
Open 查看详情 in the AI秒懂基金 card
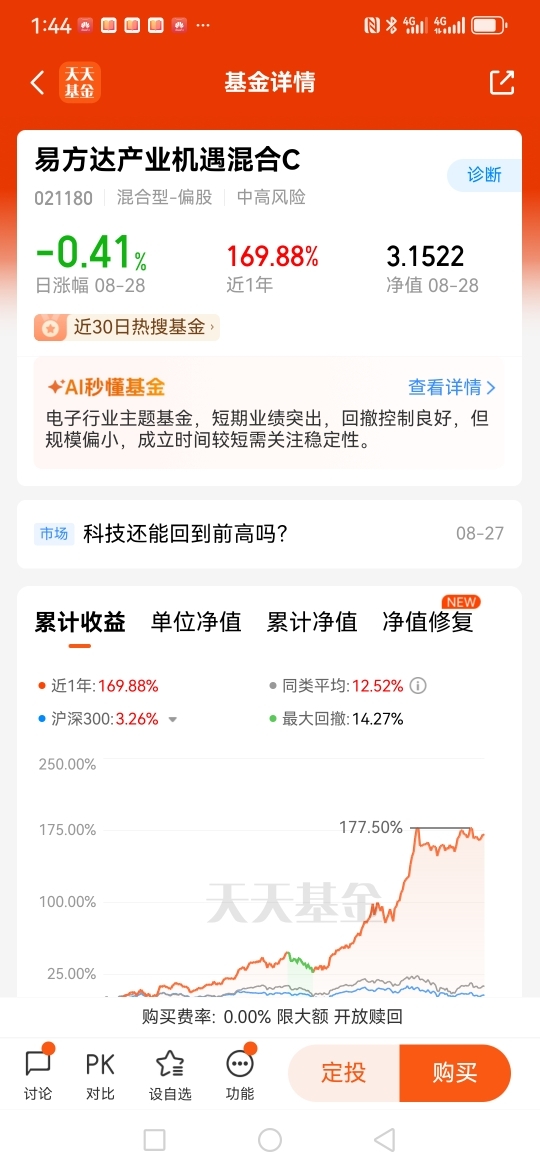tap(452, 387)
